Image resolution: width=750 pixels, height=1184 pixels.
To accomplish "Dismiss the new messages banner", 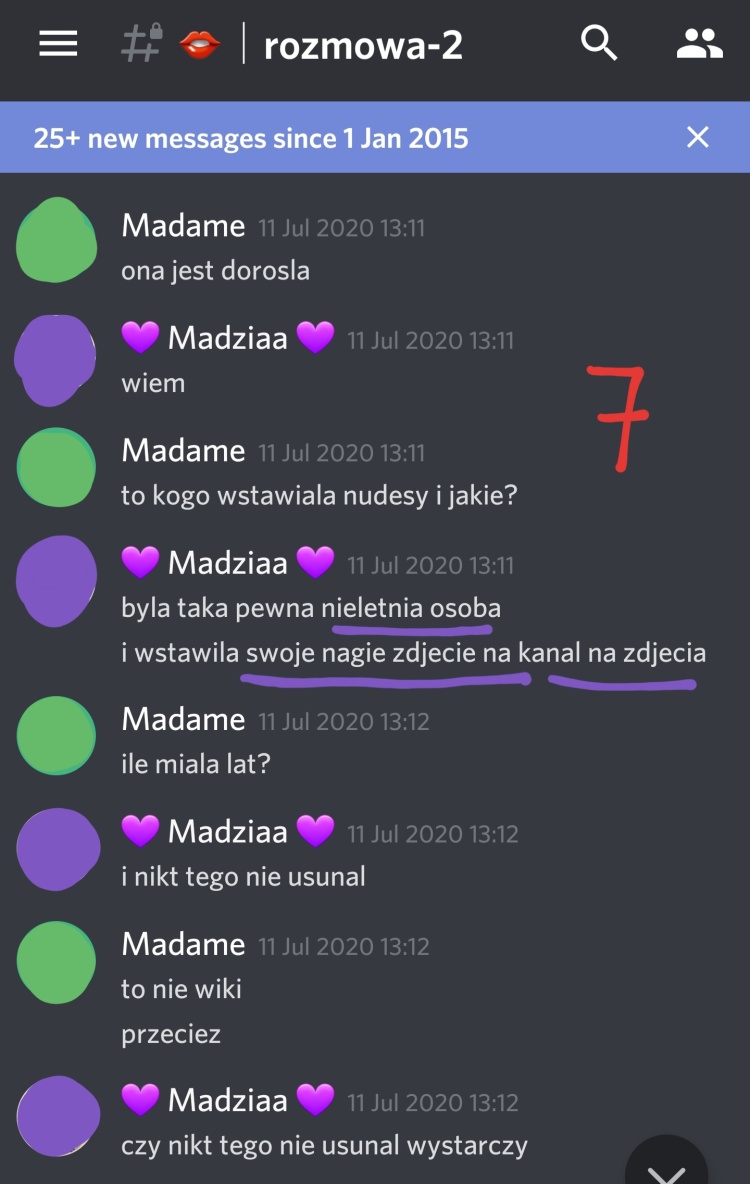I will tap(697, 137).
